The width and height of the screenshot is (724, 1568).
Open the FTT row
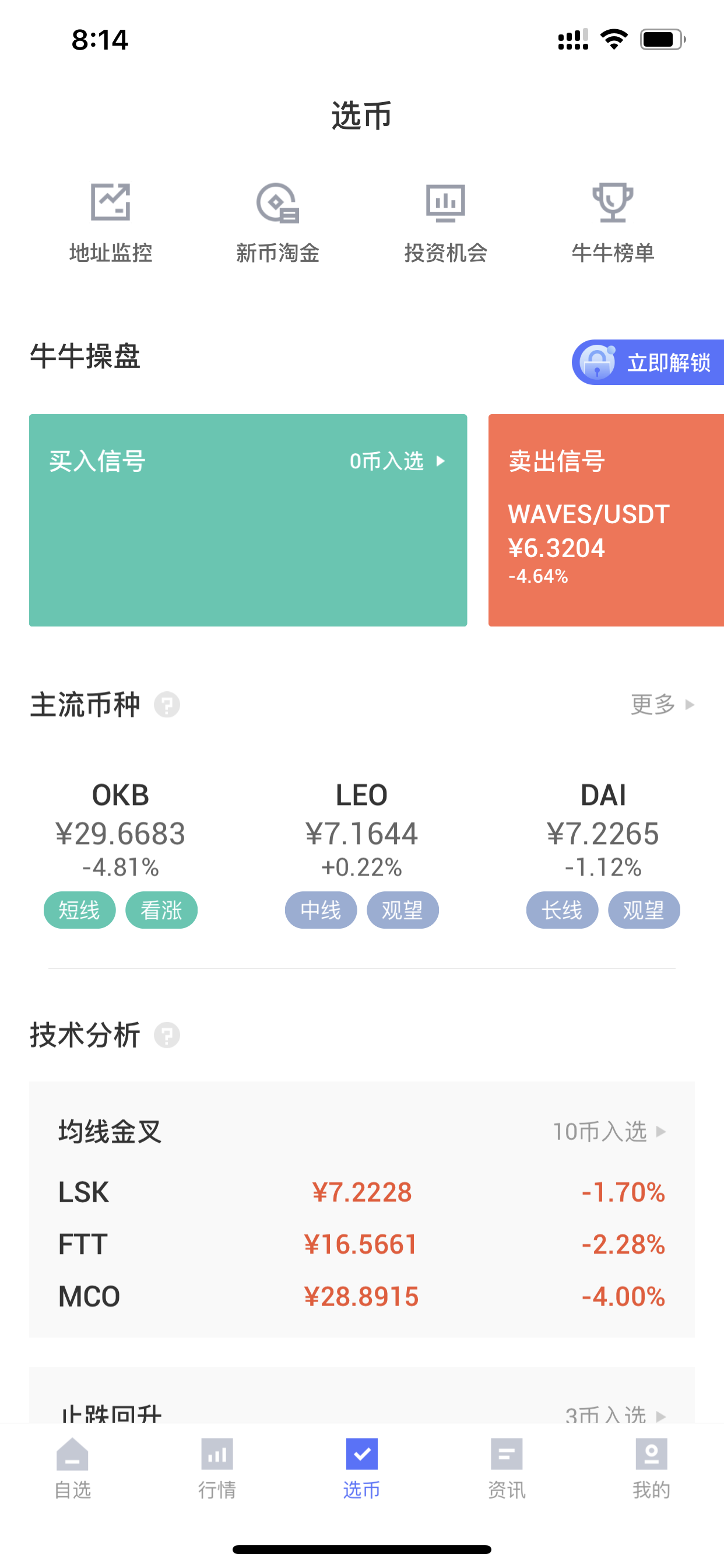pyautogui.click(x=362, y=1244)
